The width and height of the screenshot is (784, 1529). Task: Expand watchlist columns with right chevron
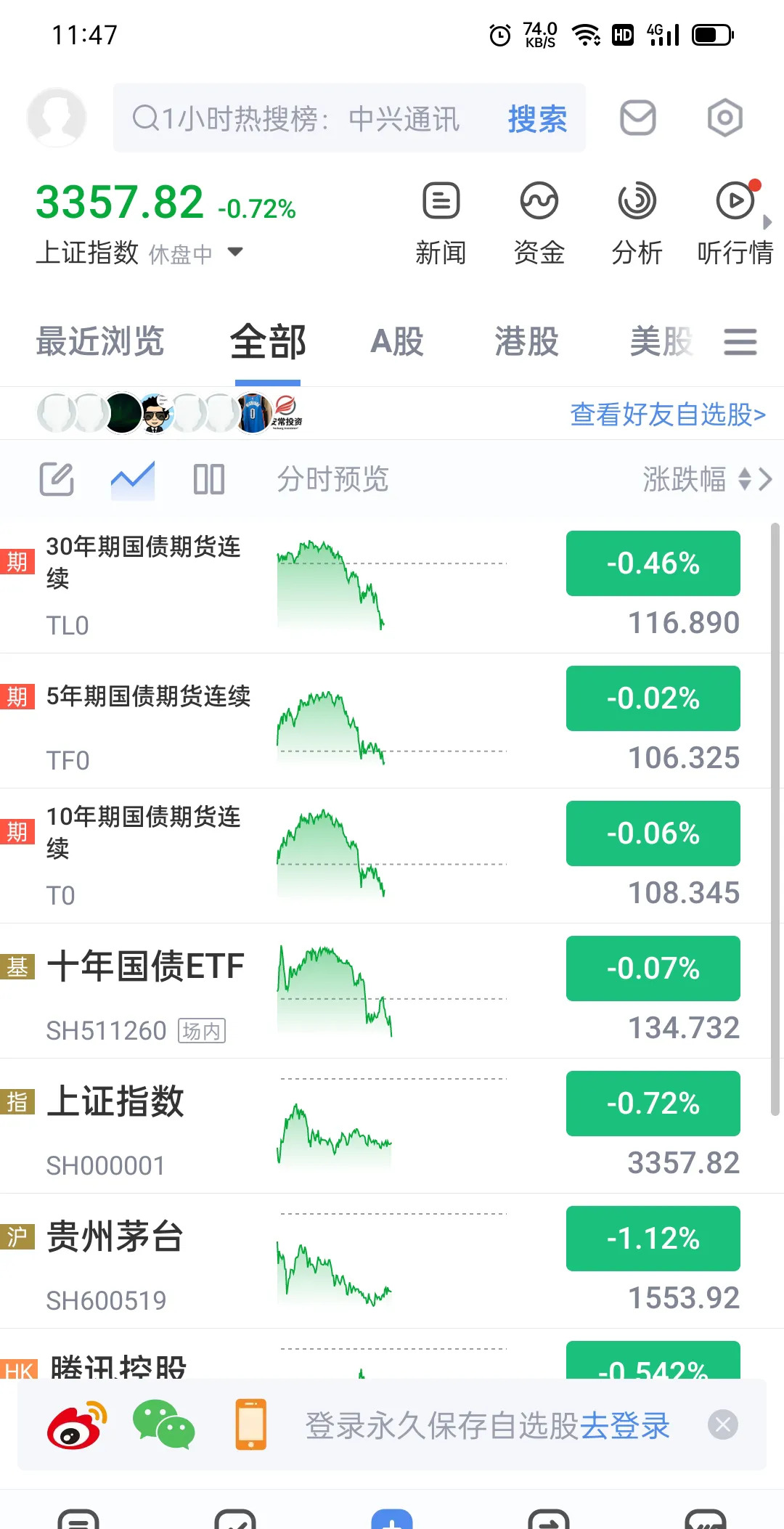(x=767, y=479)
